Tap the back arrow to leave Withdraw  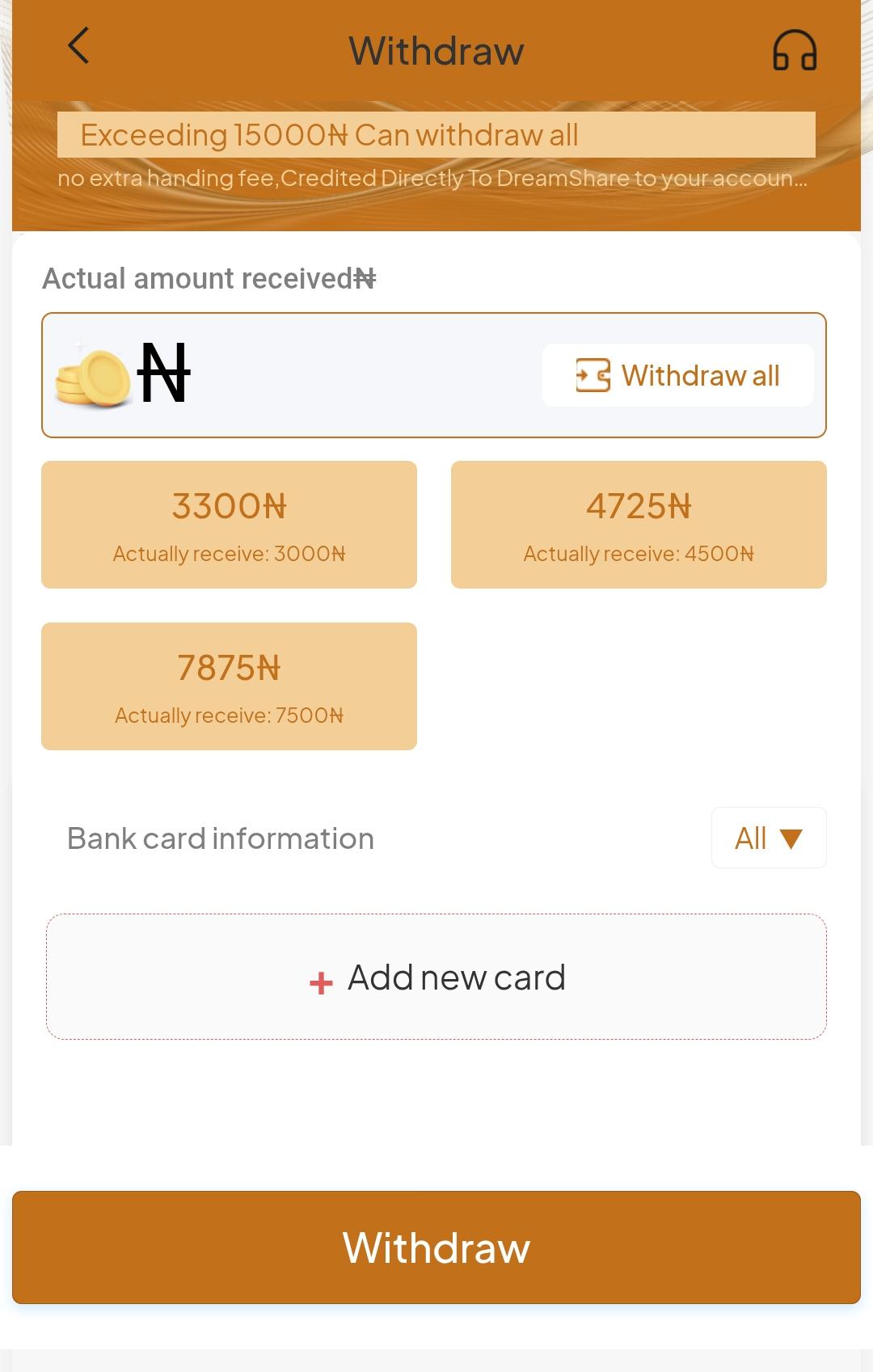tap(78, 46)
